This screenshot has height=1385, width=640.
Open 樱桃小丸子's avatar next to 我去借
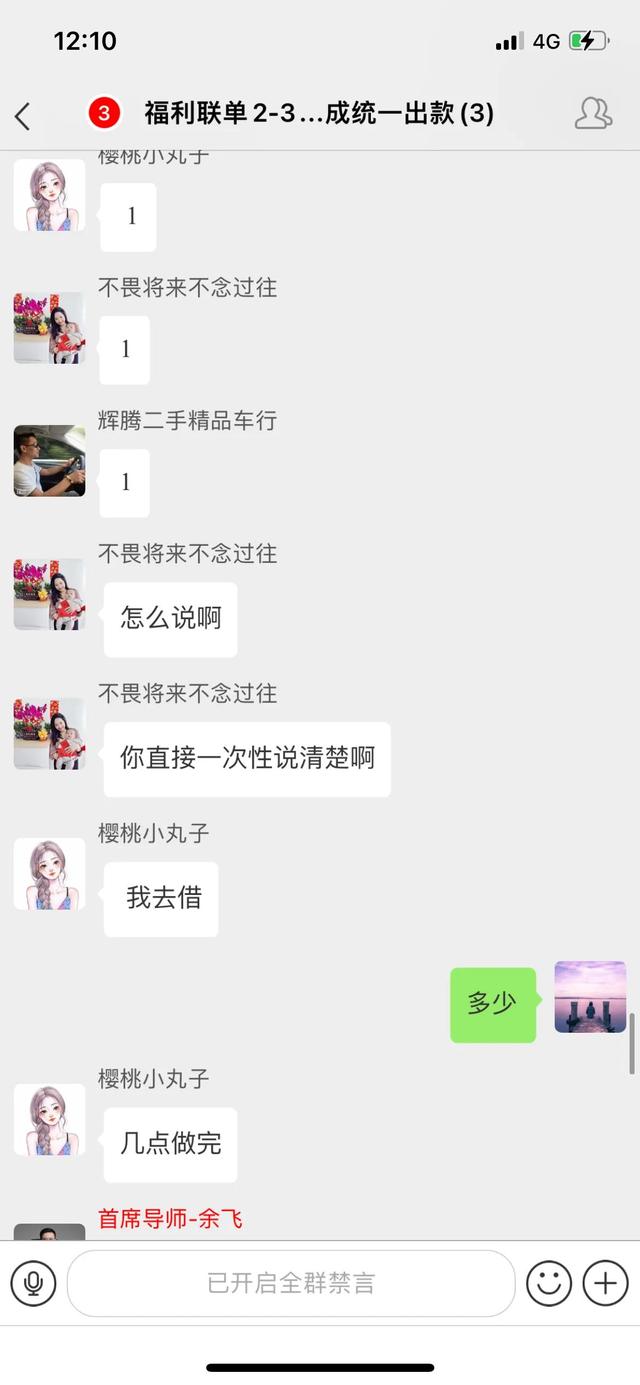(49, 874)
